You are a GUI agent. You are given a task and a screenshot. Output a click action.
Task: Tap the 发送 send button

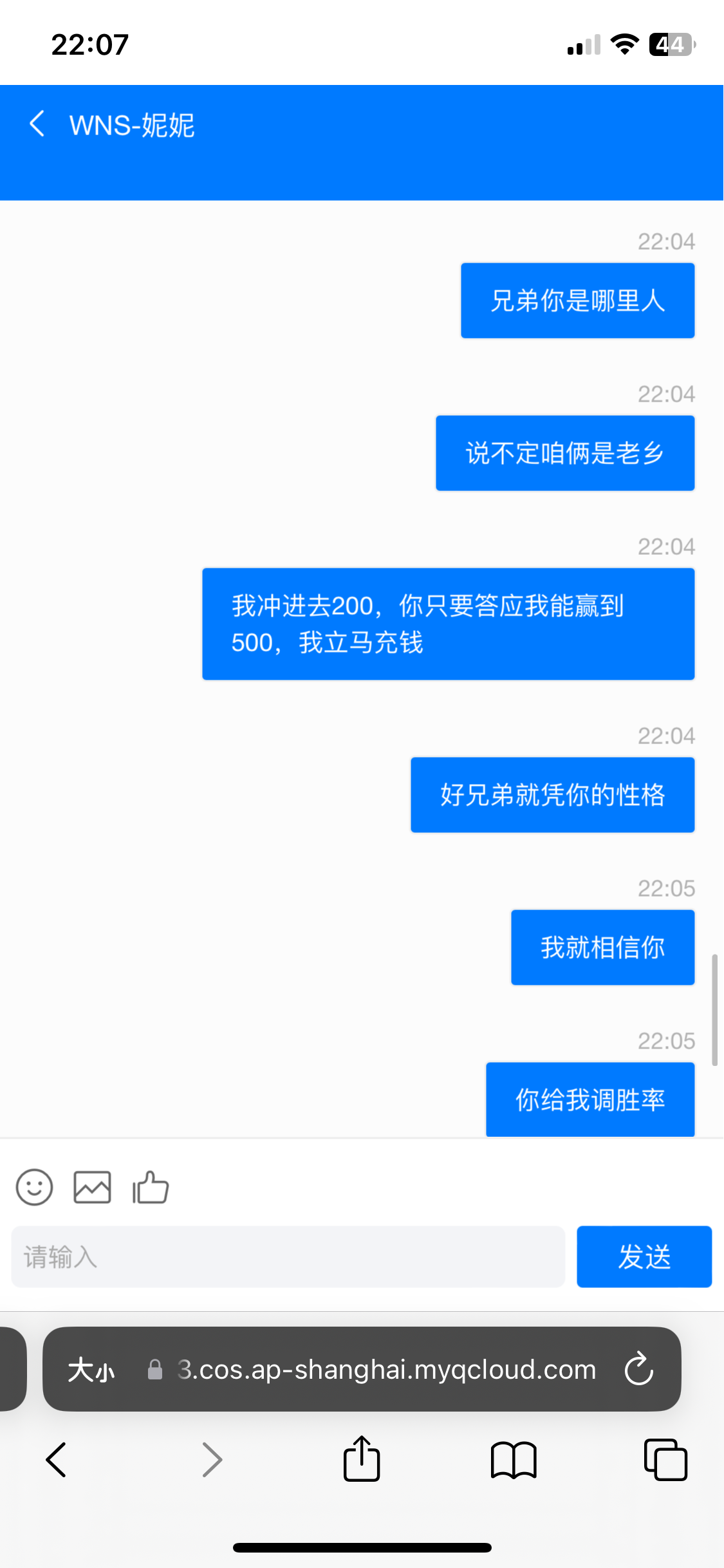tap(644, 1257)
